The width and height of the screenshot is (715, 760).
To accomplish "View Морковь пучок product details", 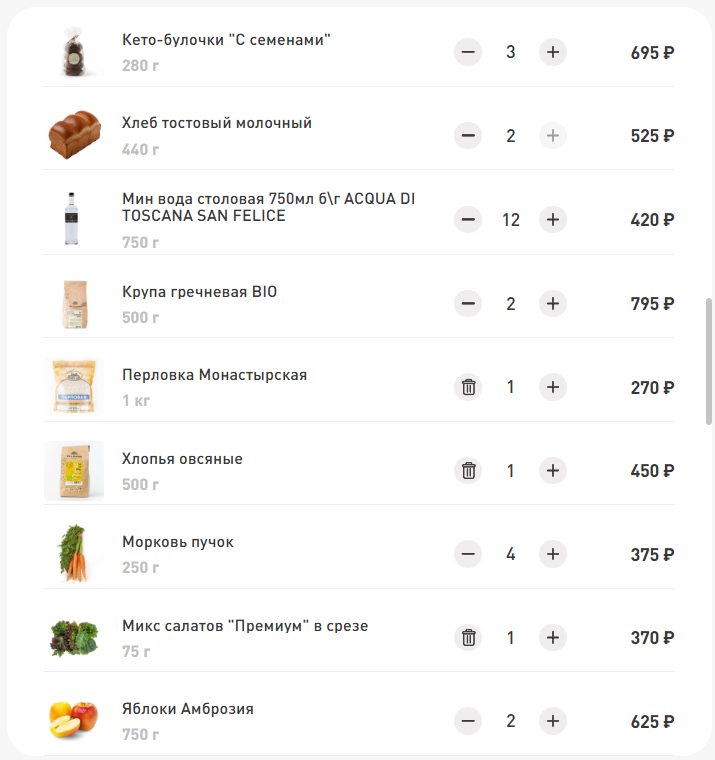I will click(178, 542).
